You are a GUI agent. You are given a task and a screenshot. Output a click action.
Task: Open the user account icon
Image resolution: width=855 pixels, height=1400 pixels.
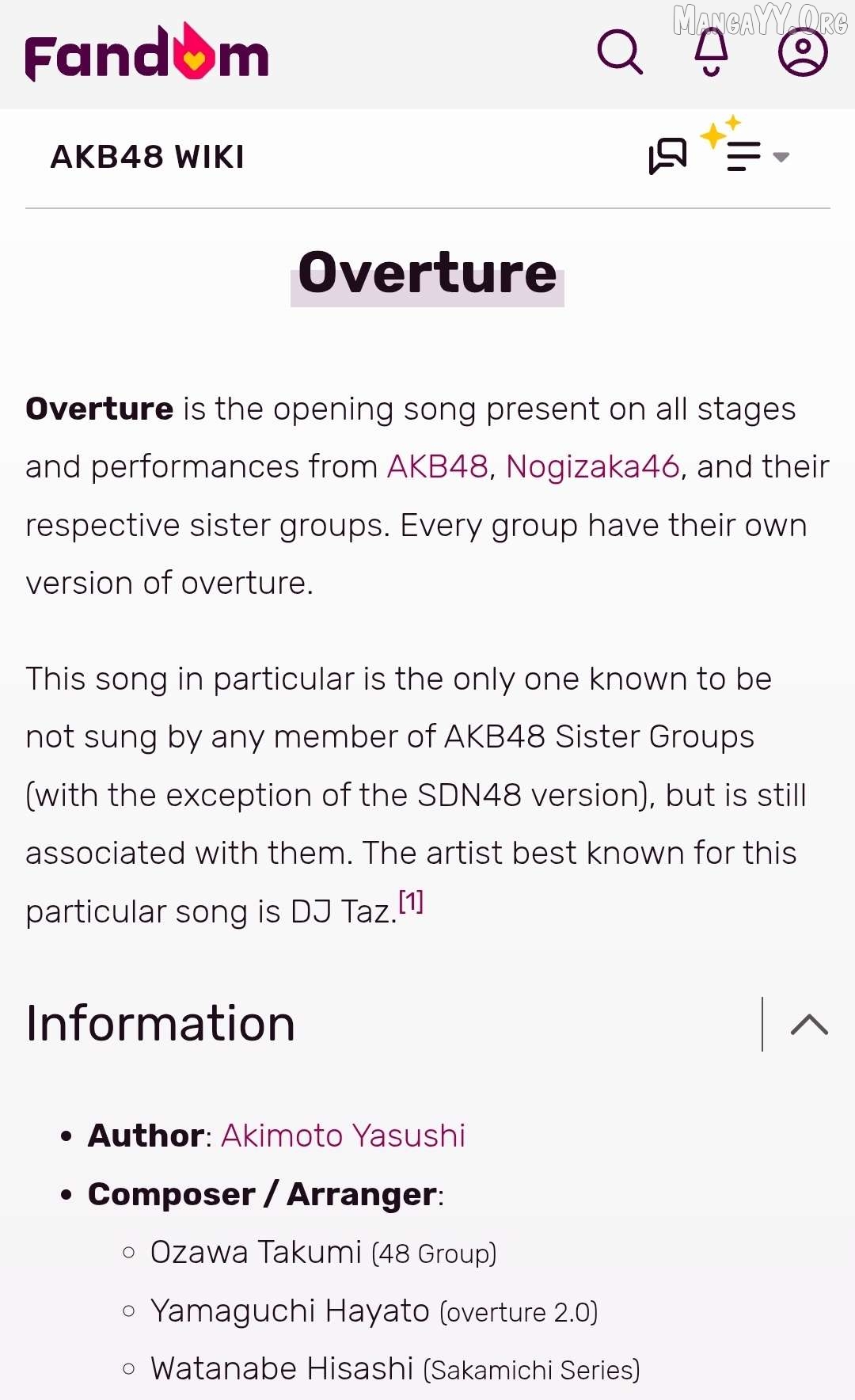click(x=803, y=52)
